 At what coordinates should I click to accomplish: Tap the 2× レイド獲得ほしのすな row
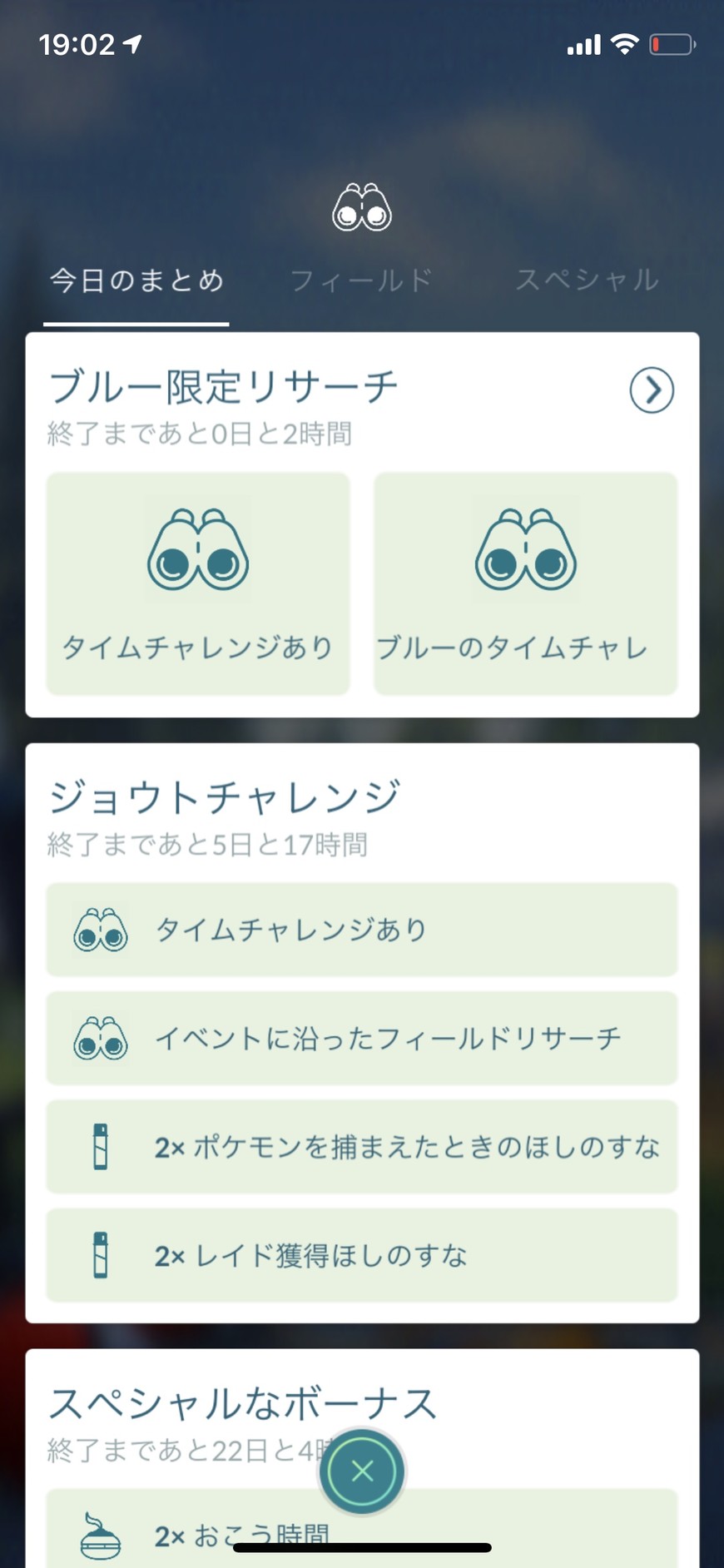362,1255
